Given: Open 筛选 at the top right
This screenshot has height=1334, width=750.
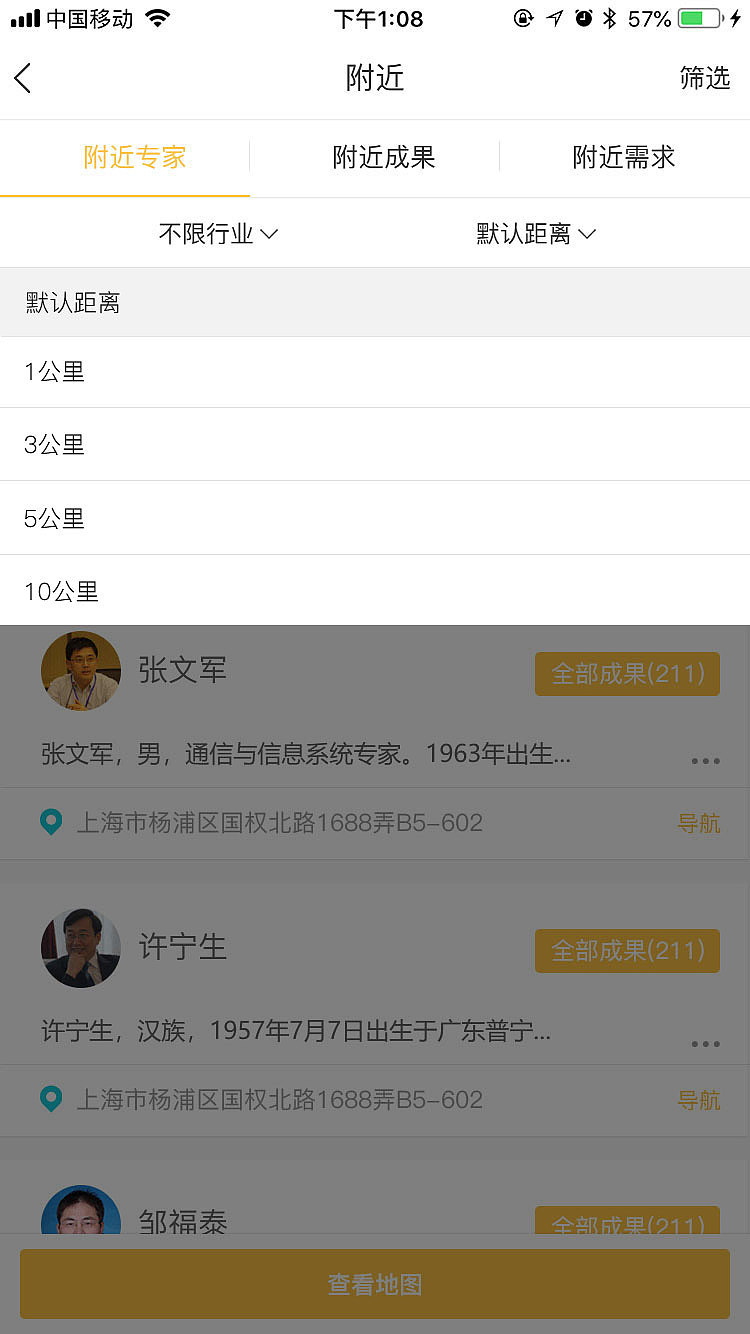Looking at the screenshot, I should pos(705,78).
